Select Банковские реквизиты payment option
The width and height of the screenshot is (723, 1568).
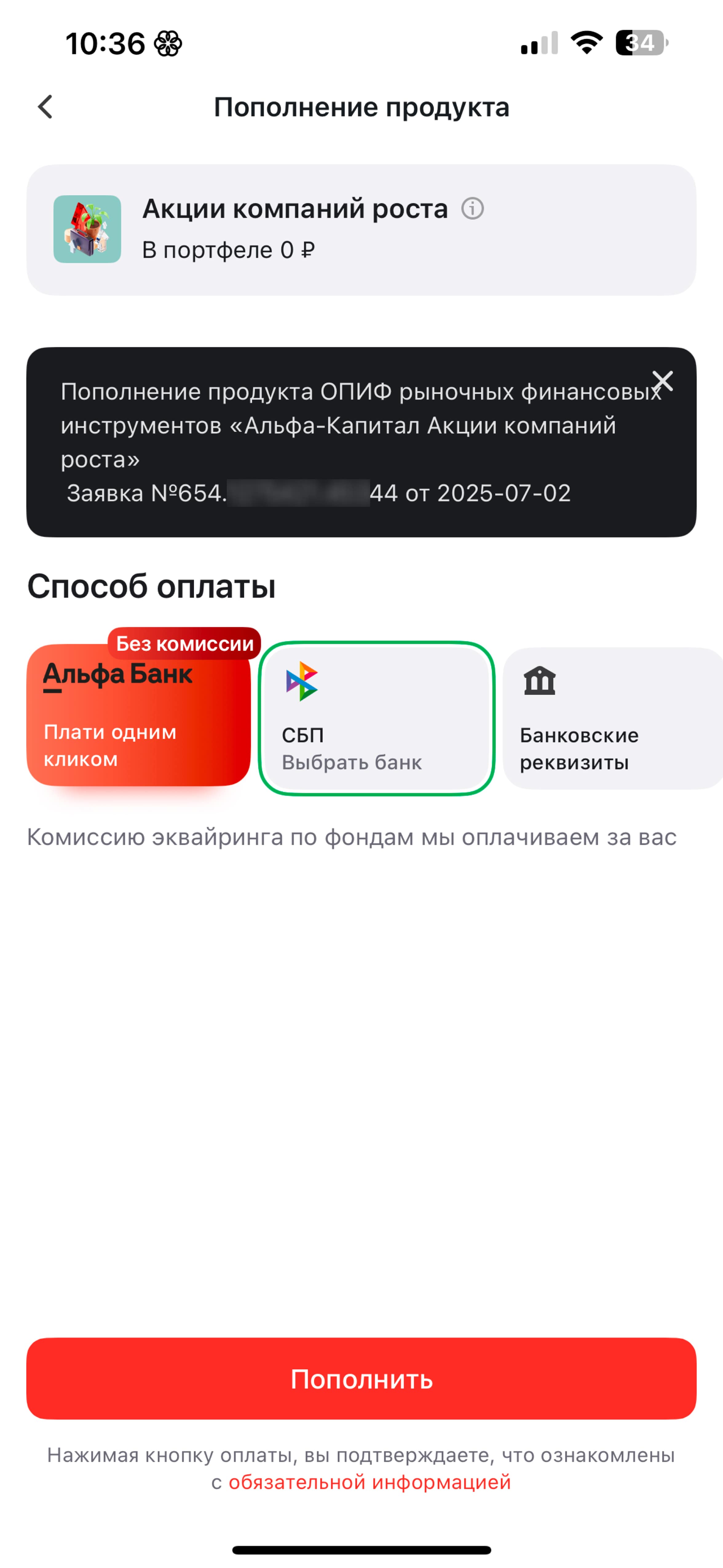click(613, 718)
